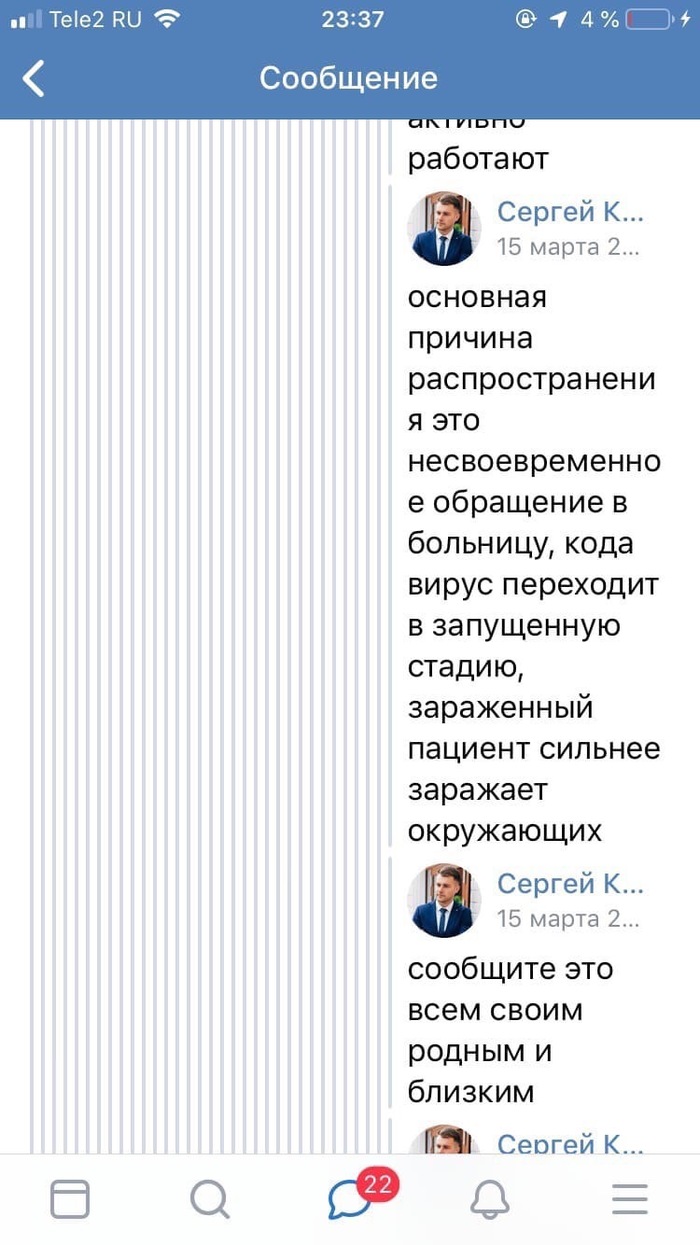Open messages tab with 22 unread
Screen dimensions: 700x1245
coord(350,1198)
